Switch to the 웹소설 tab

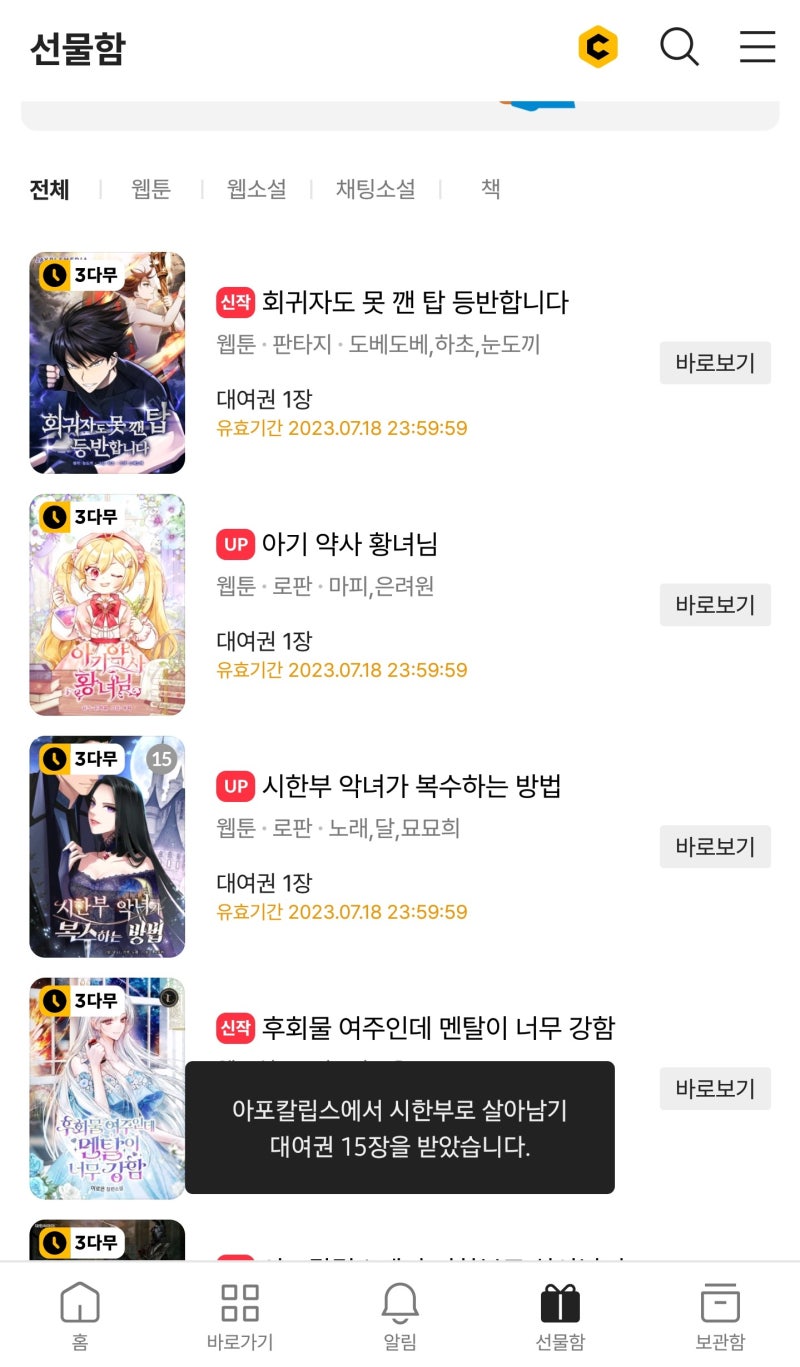254,189
